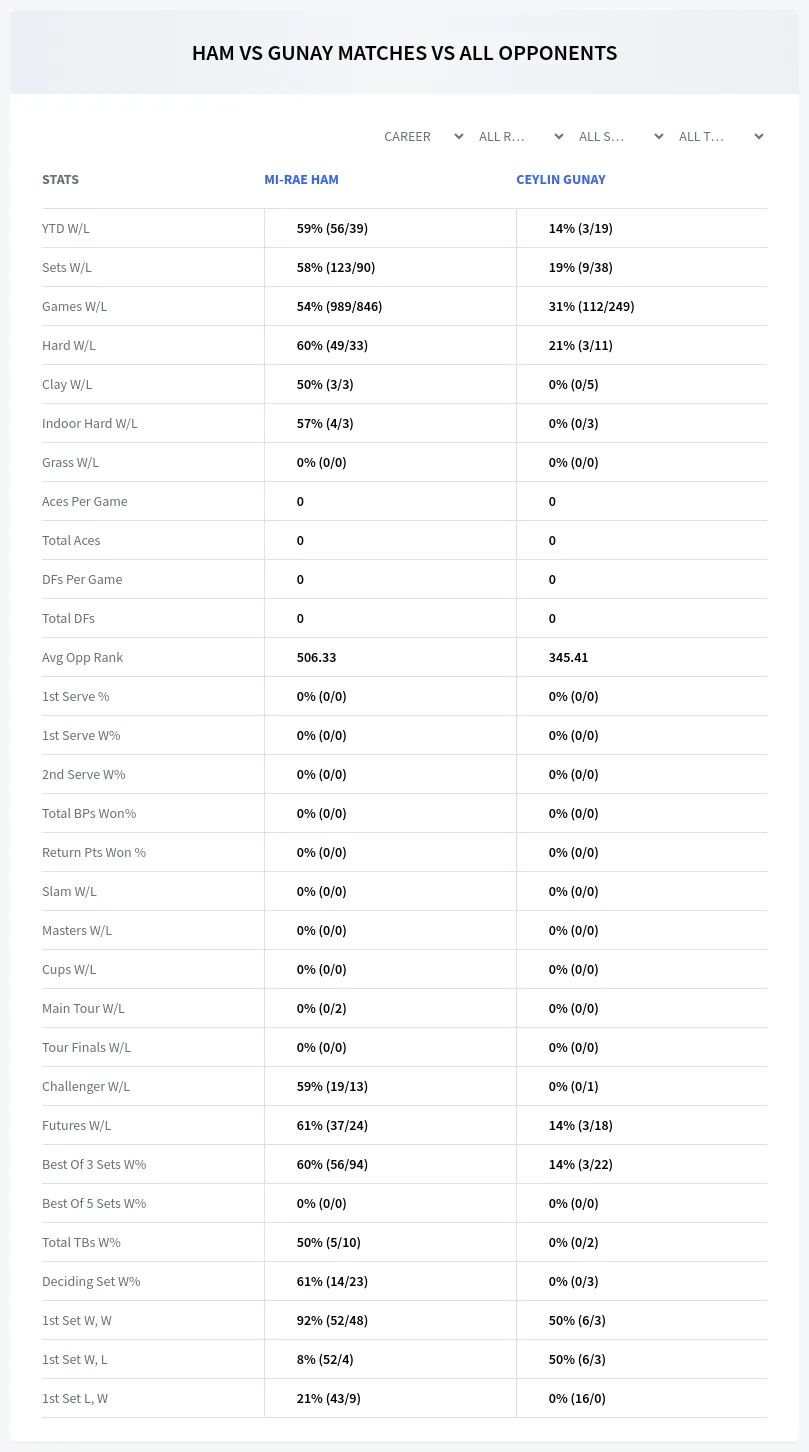Expand the ALL R... filter dropdown
809x1452 pixels.
(520, 136)
